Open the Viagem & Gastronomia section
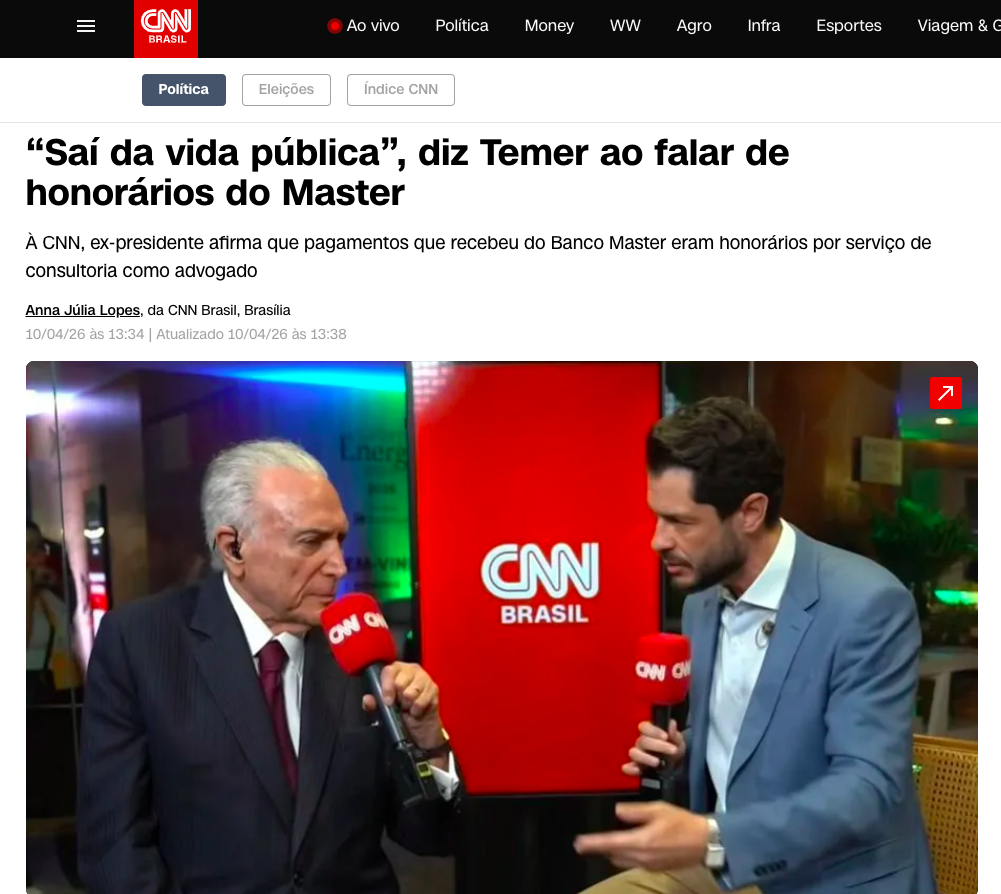The height and width of the screenshot is (894, 1001). point(958,26)
